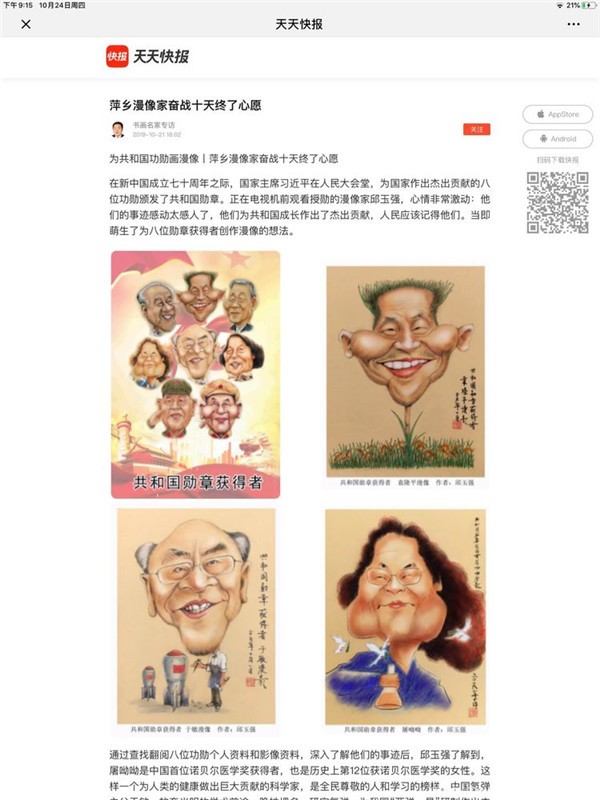Image resolution: width=600 pixels, height=800 pixels.
Task: Open the author's avatar profile
Action: point(118,129)
